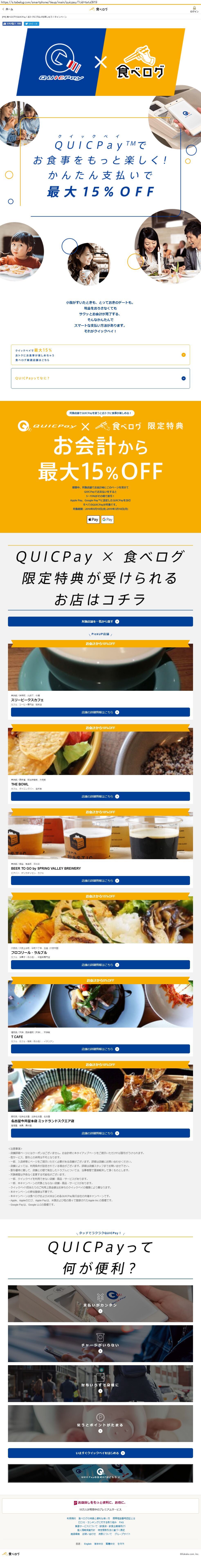Image resolution: width=201 pixels, height=1568 pixels.
Task: Open details for 名古屋牛丼屋本店 ミッドランドスクエア店
Action: [100, 1133]
